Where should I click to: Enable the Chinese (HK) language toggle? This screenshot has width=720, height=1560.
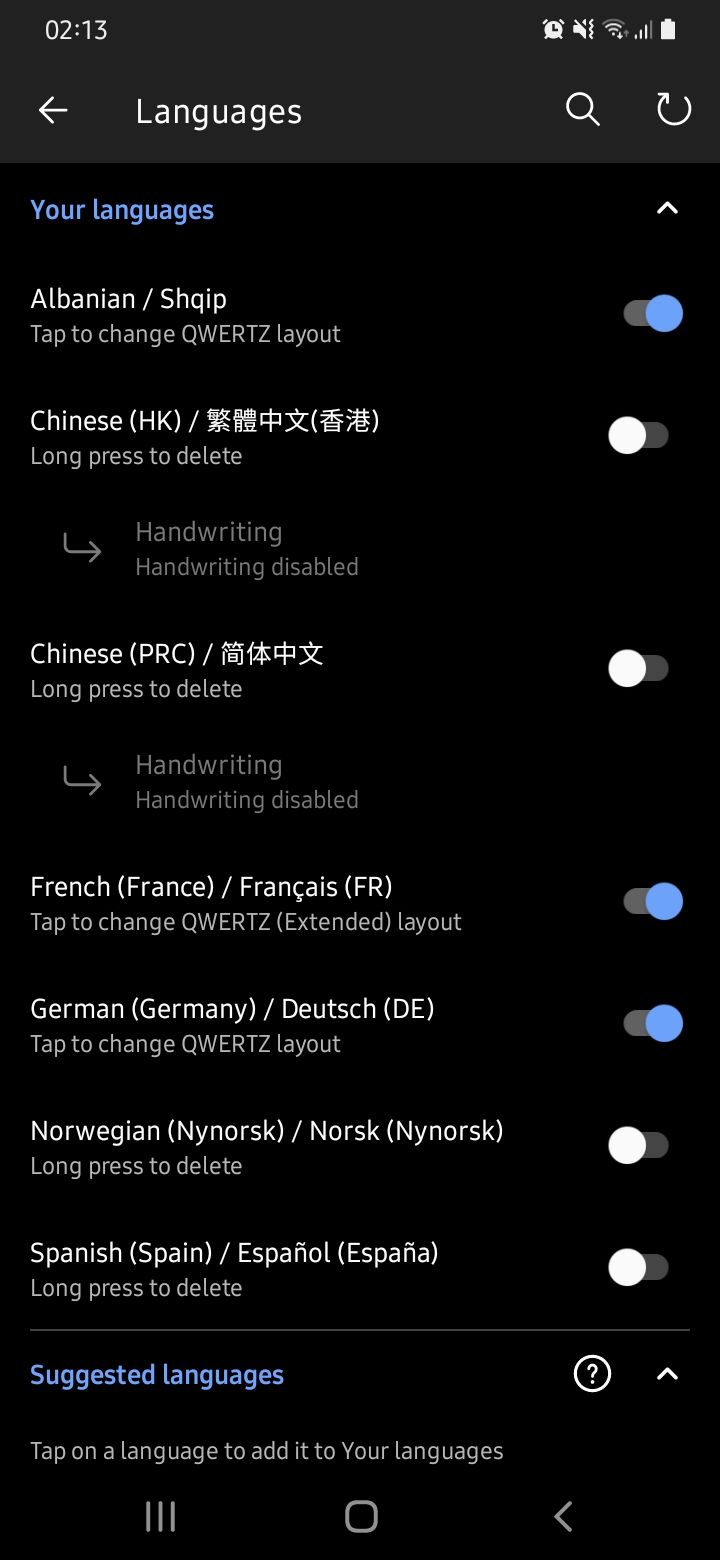coord(638,436)
